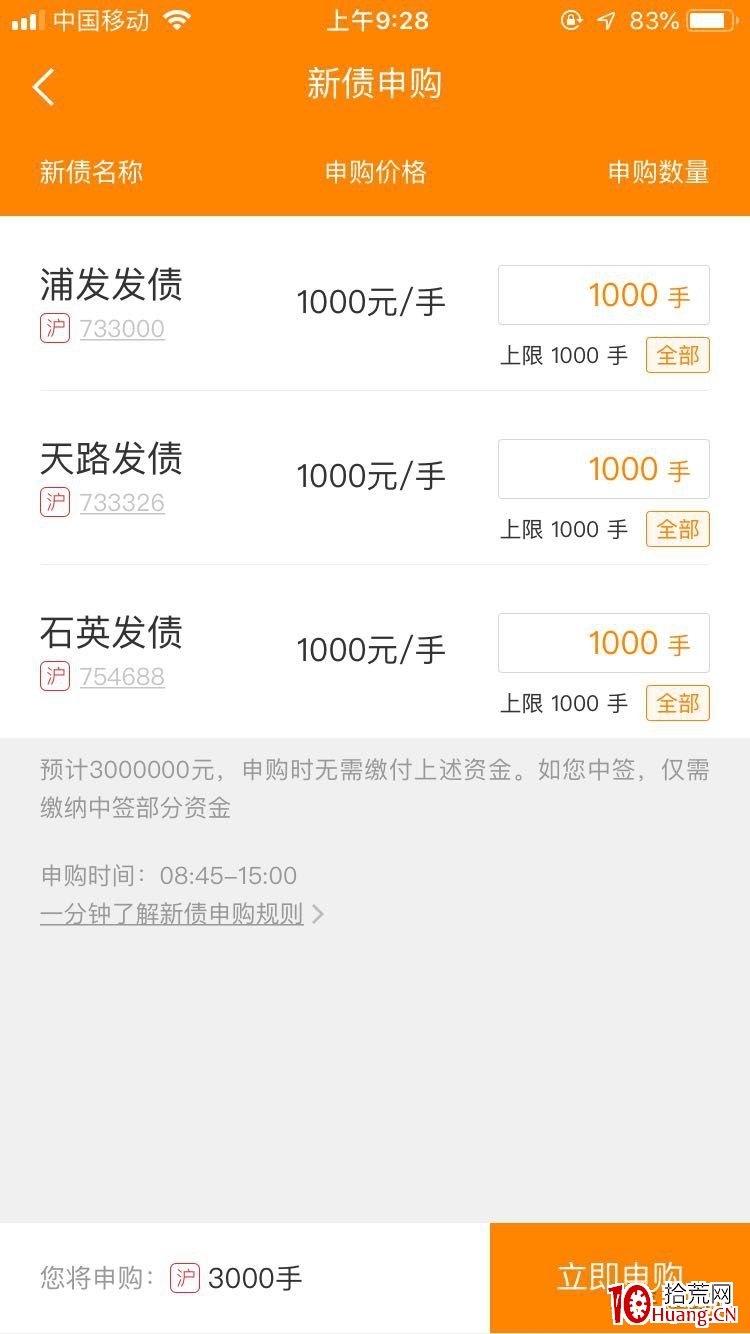The height and width of the screenshot is (1334, 750).
Task: Select 全部 for 石英发债
Action: click(x=678, y=703)
